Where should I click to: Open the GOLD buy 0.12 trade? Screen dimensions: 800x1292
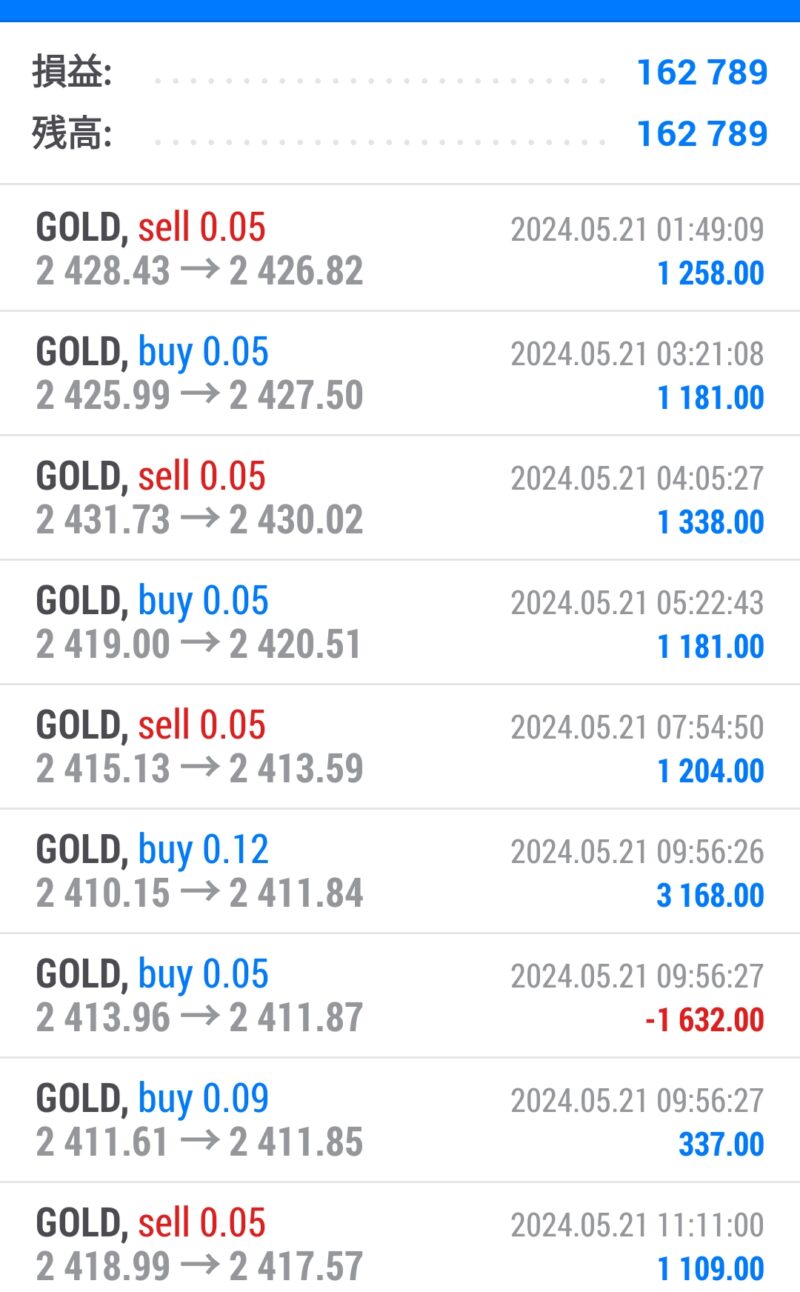400,871
